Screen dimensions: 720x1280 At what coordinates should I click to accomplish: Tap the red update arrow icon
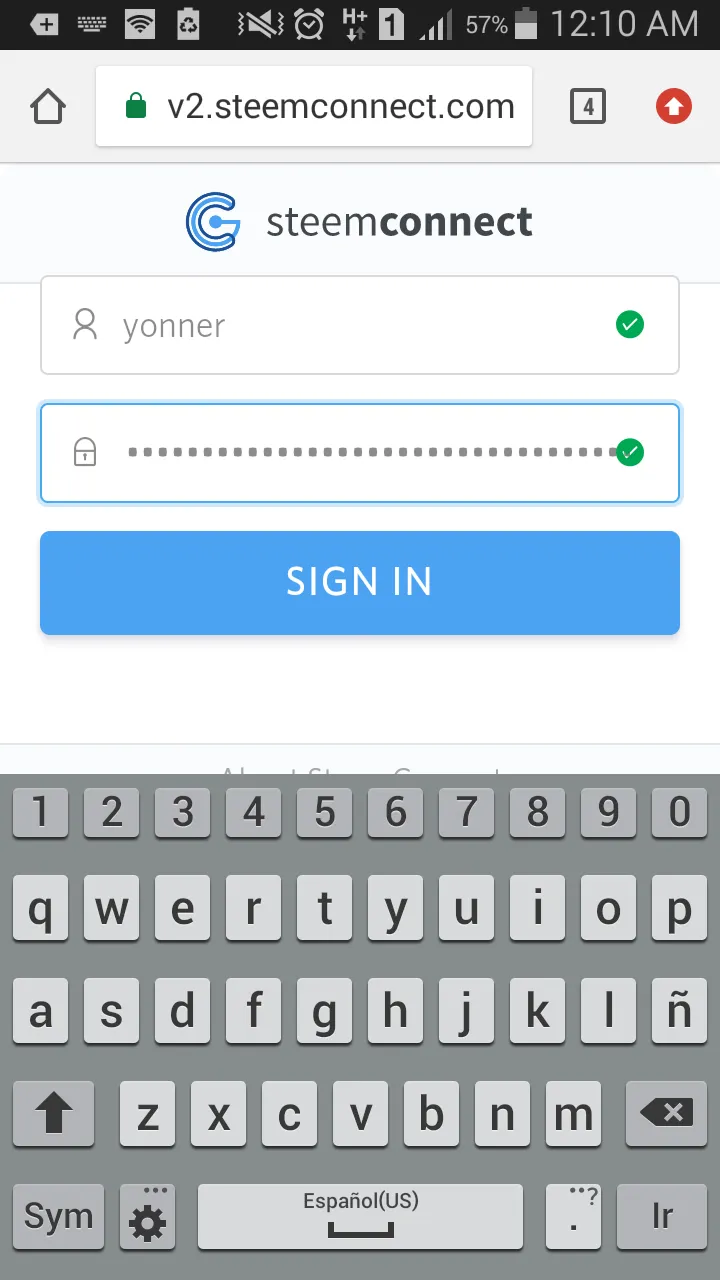674,106
